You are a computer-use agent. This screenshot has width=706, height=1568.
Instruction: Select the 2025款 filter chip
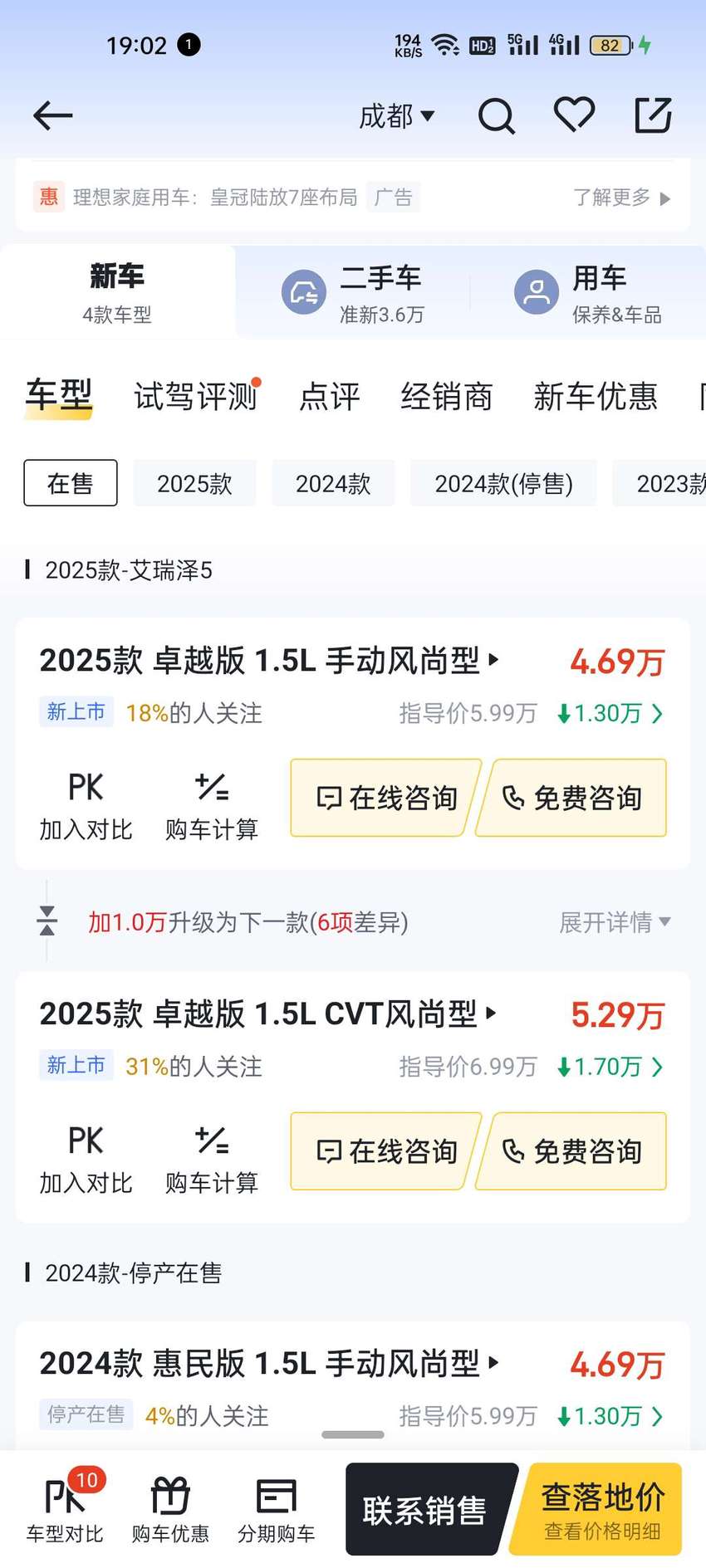(x=194, y=483)
